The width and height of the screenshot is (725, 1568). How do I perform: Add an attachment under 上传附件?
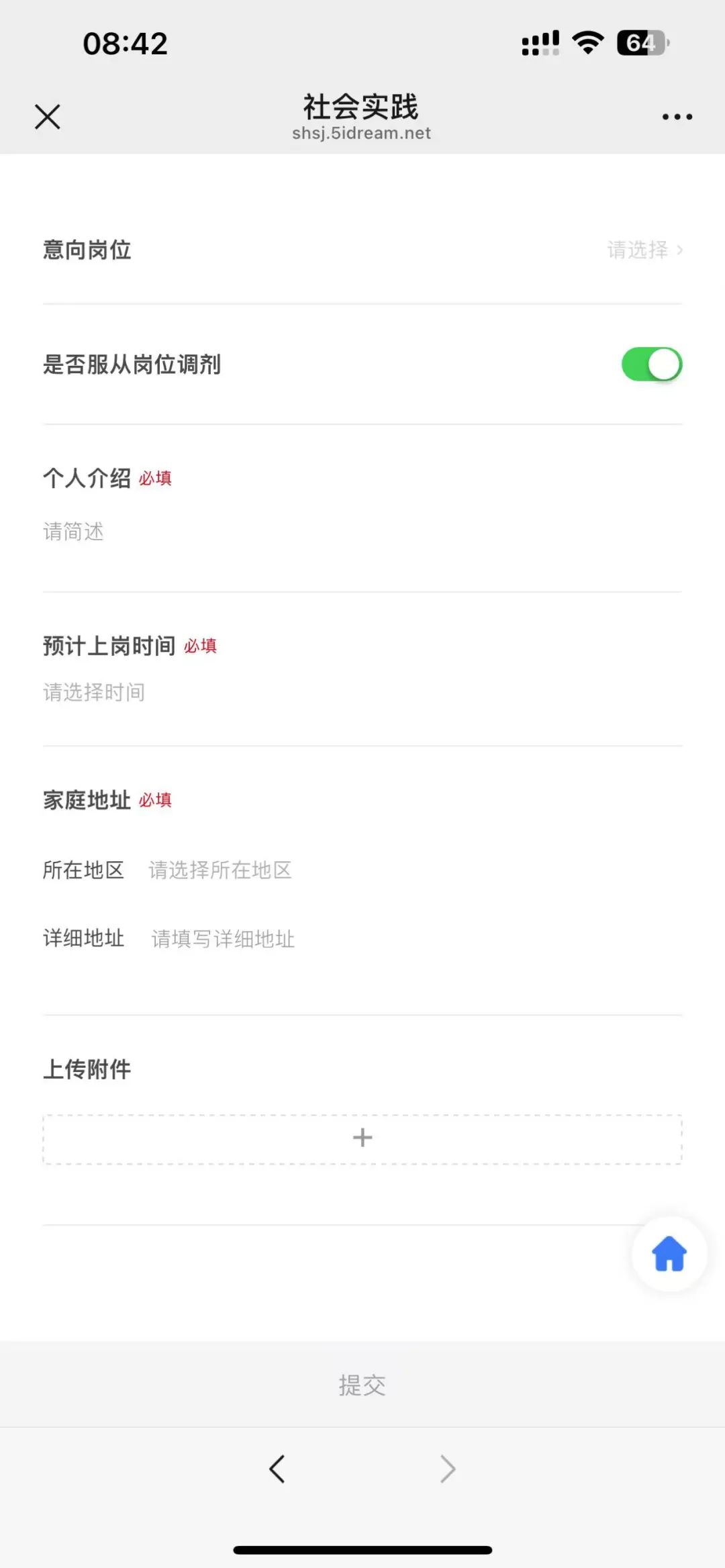click(362, 1138)
